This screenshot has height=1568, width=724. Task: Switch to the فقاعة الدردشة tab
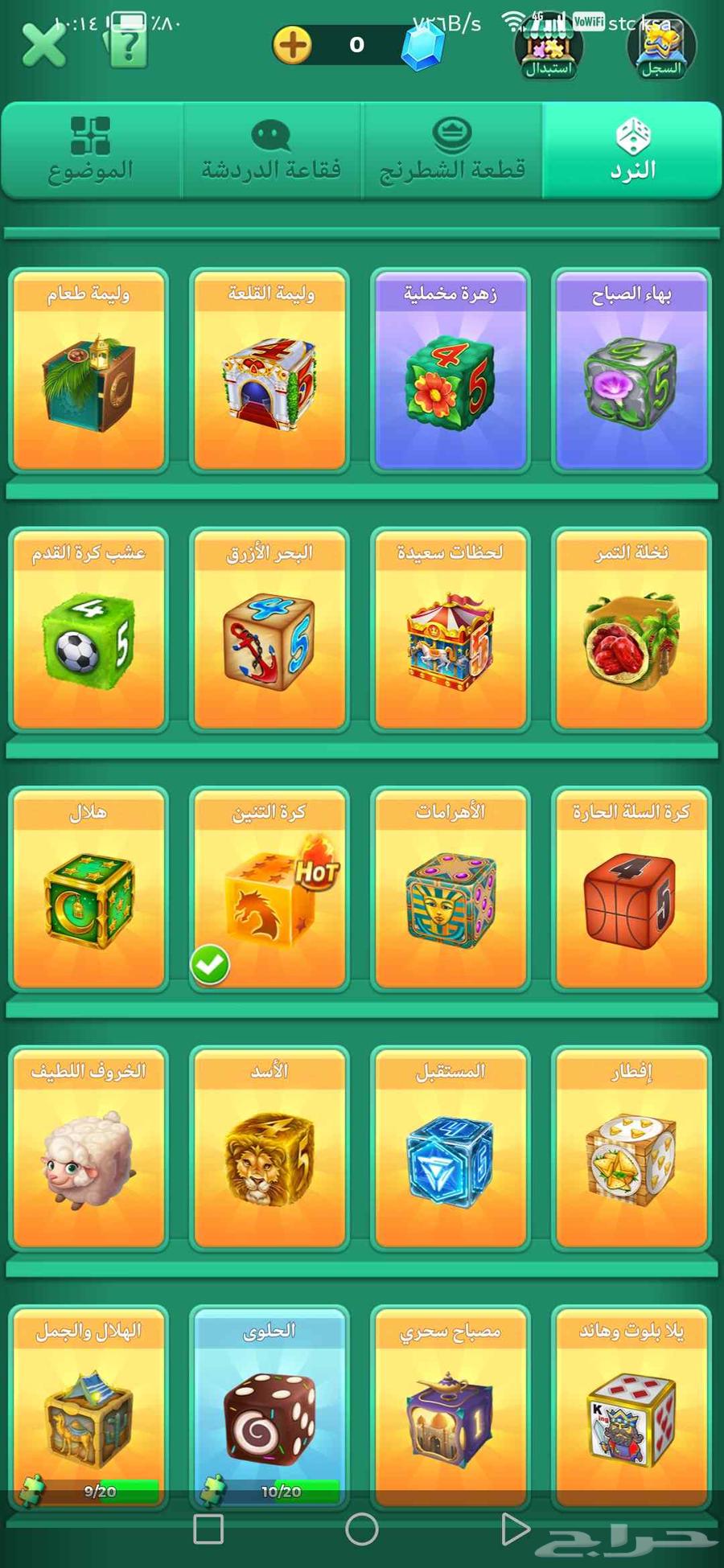coord(271,150)
